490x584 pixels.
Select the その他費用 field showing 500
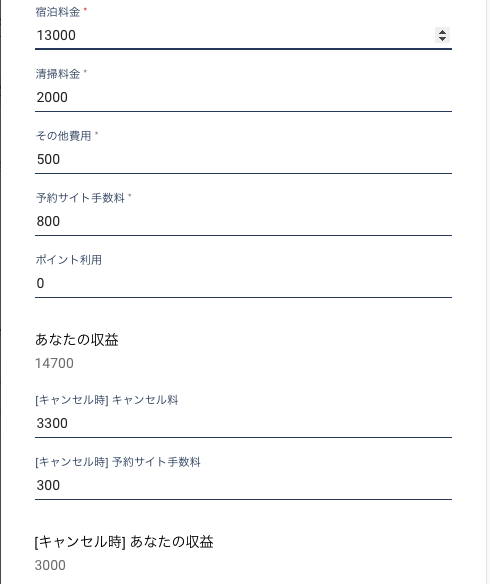click(244, 159)
